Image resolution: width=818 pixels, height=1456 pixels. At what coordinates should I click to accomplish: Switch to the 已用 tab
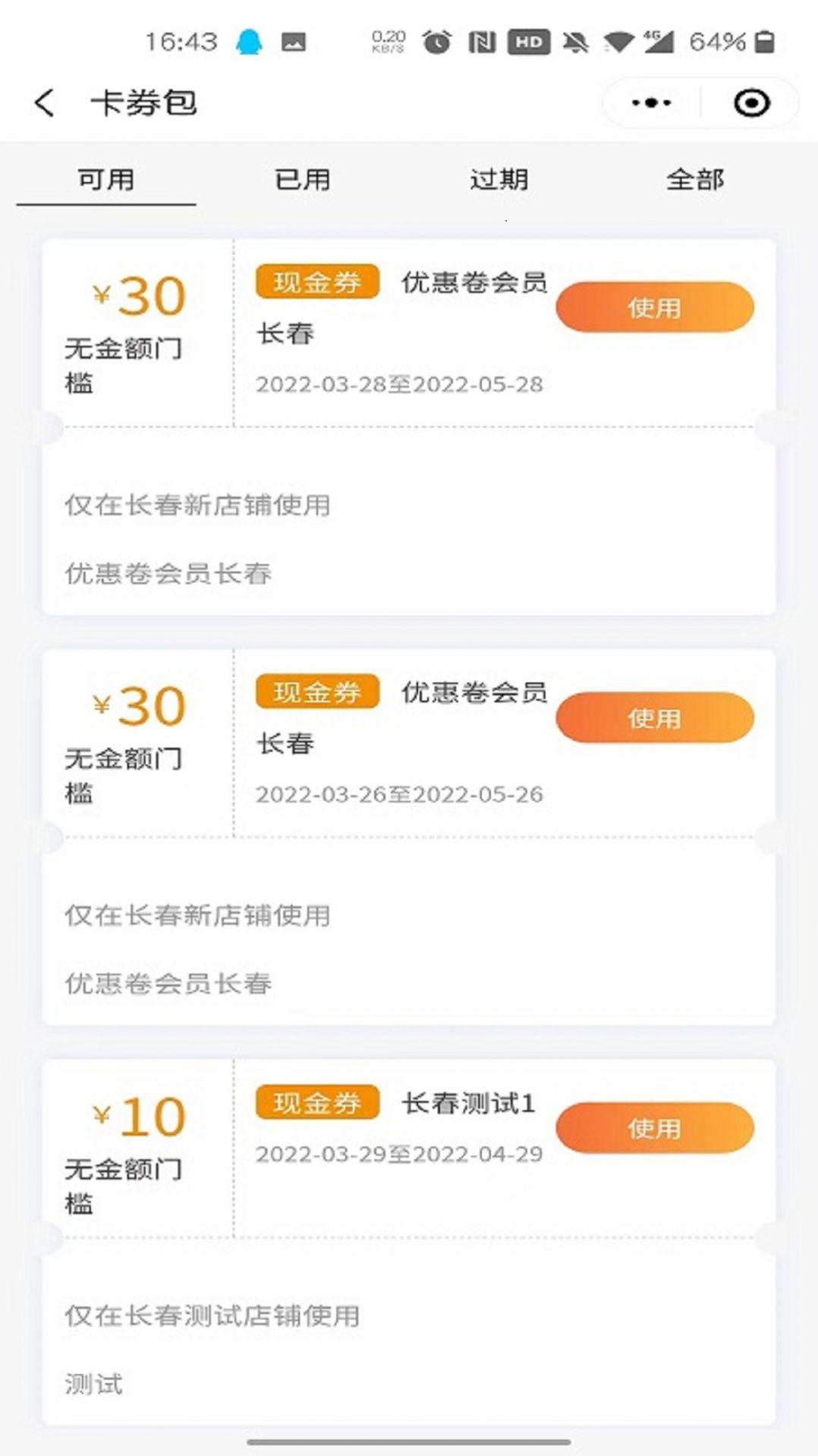tap(302, 180)
